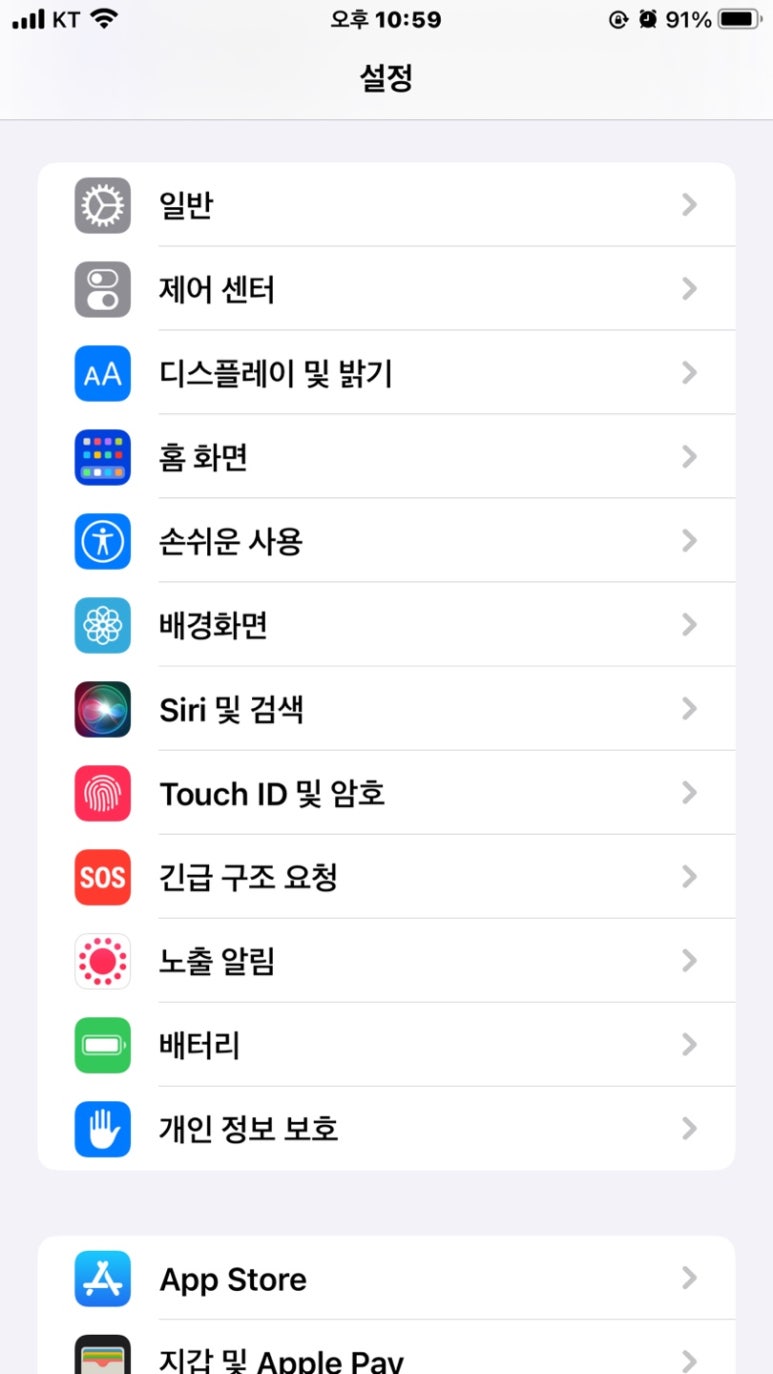Image resolution: width=773 pixels, height=1374 pixels.
Task: Select 노출 알림 row
Action: (386, 962)
